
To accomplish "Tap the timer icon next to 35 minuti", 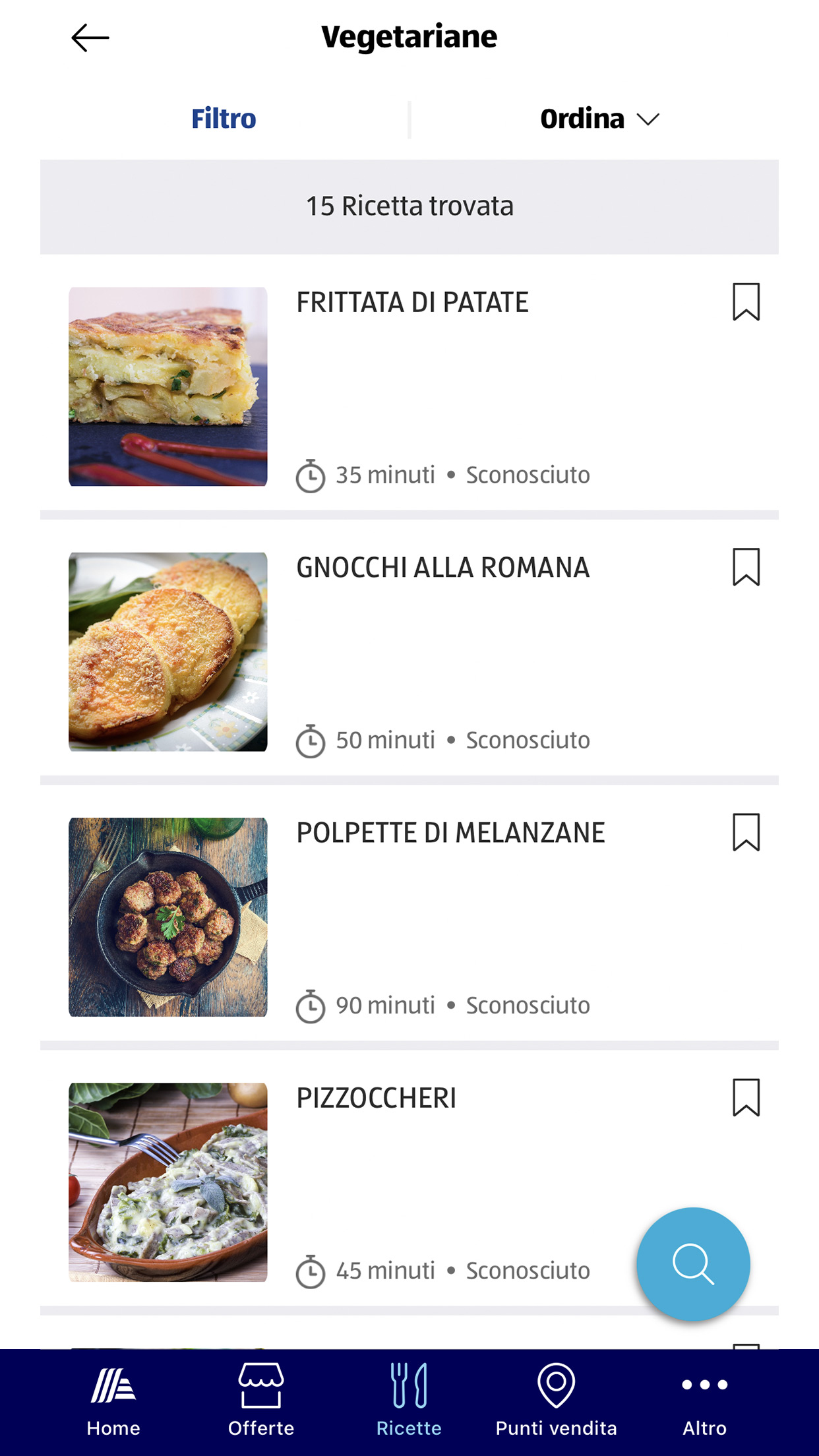I will pos(311,474).
